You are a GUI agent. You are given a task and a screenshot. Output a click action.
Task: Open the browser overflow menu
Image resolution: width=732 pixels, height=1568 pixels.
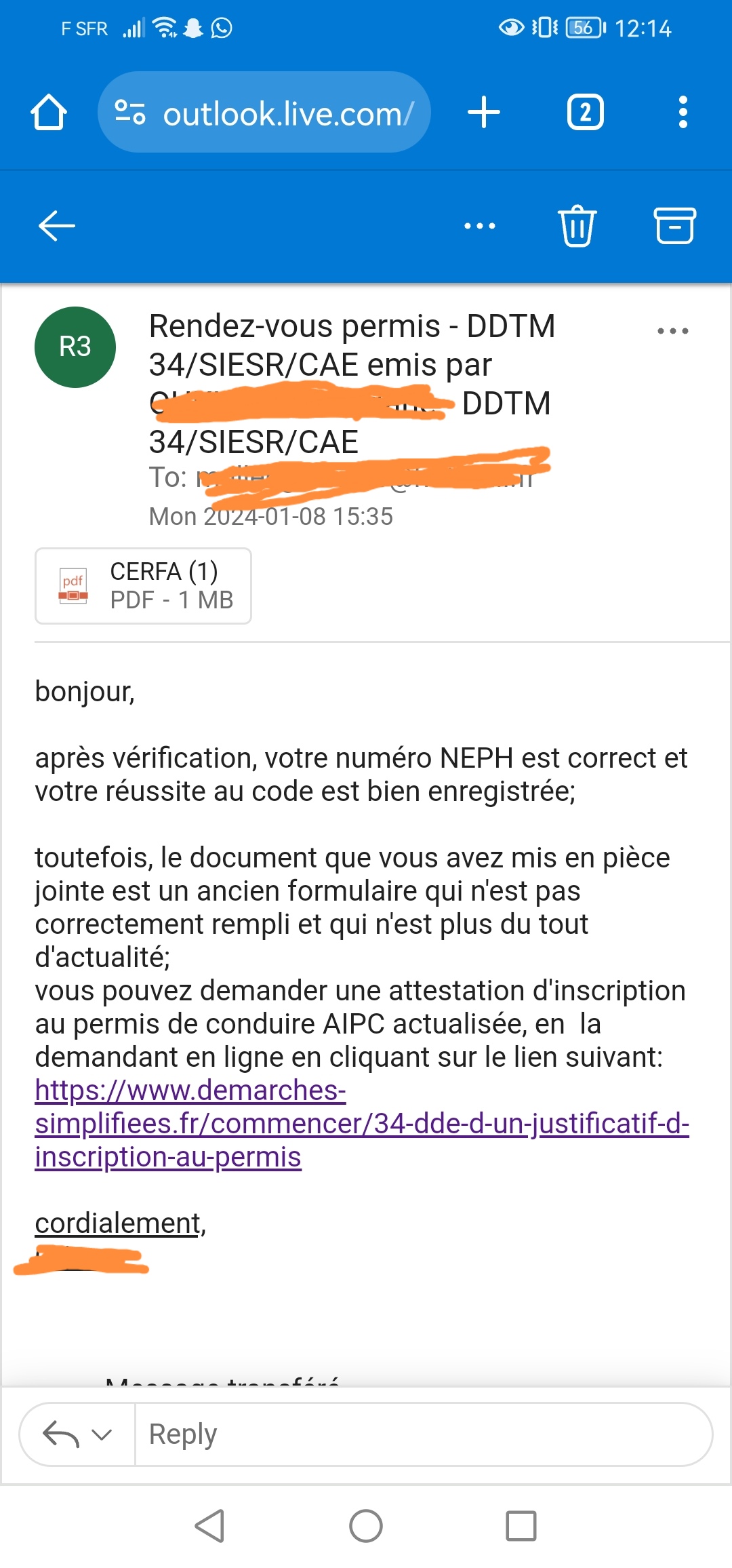click(x=683, y=113)
